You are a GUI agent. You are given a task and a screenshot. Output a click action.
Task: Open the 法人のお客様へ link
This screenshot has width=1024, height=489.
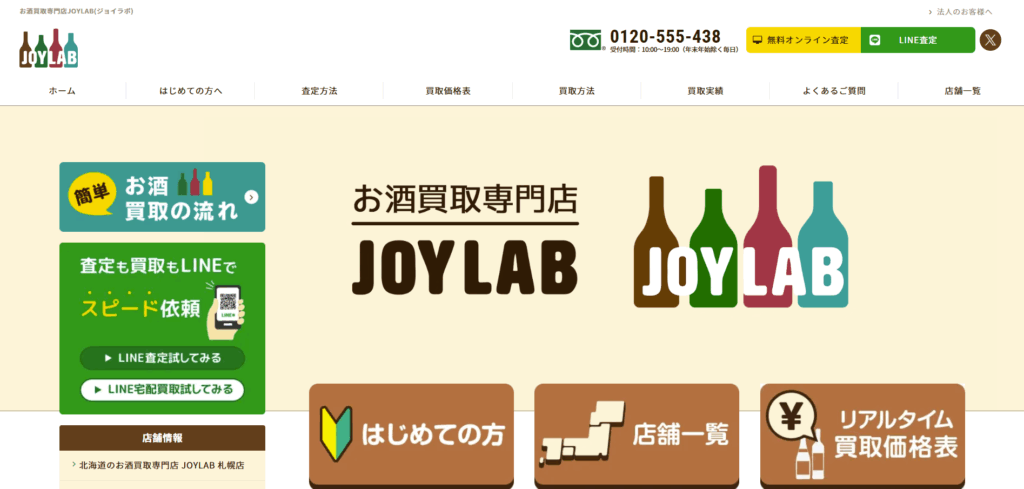coord(960,12)
